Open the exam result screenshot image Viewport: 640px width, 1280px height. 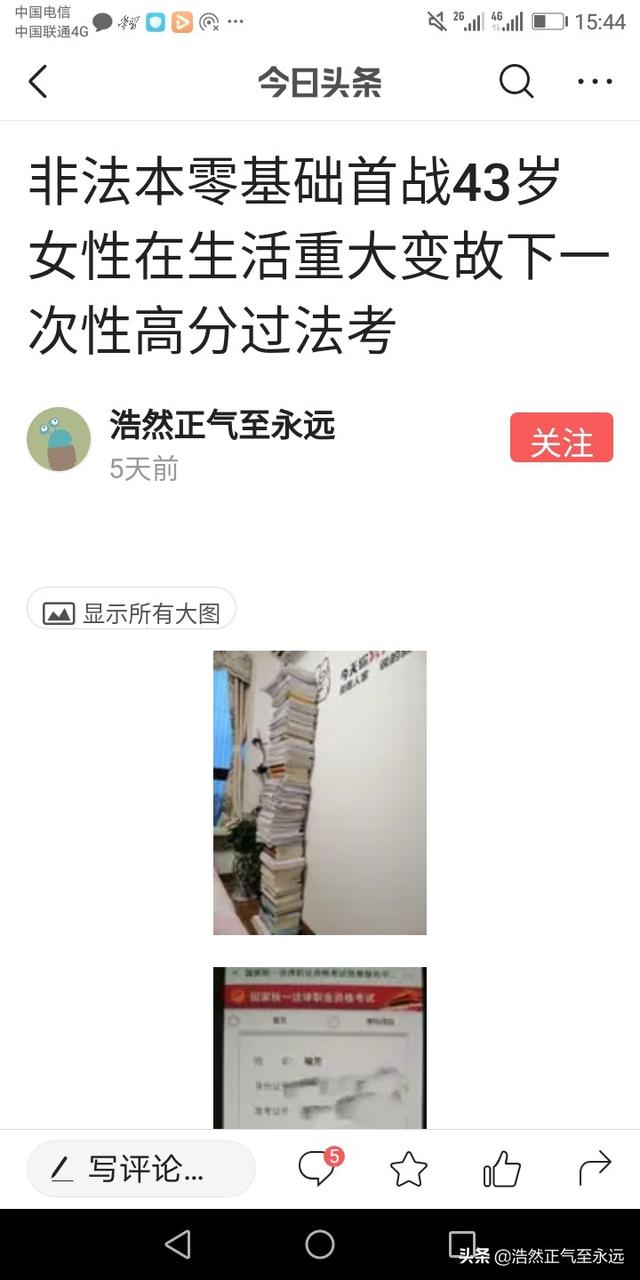coord(319,1047)
